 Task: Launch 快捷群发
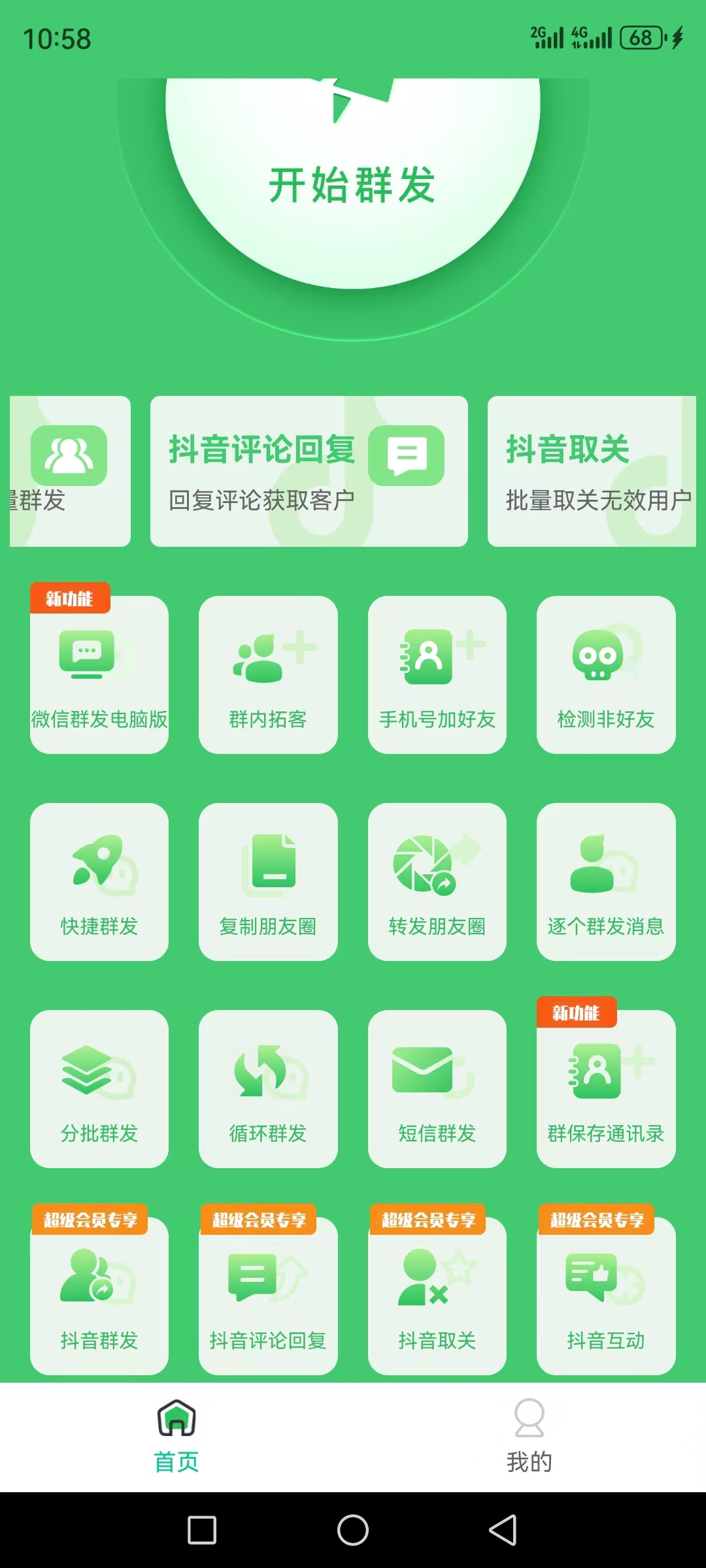(x=99, y=882)
